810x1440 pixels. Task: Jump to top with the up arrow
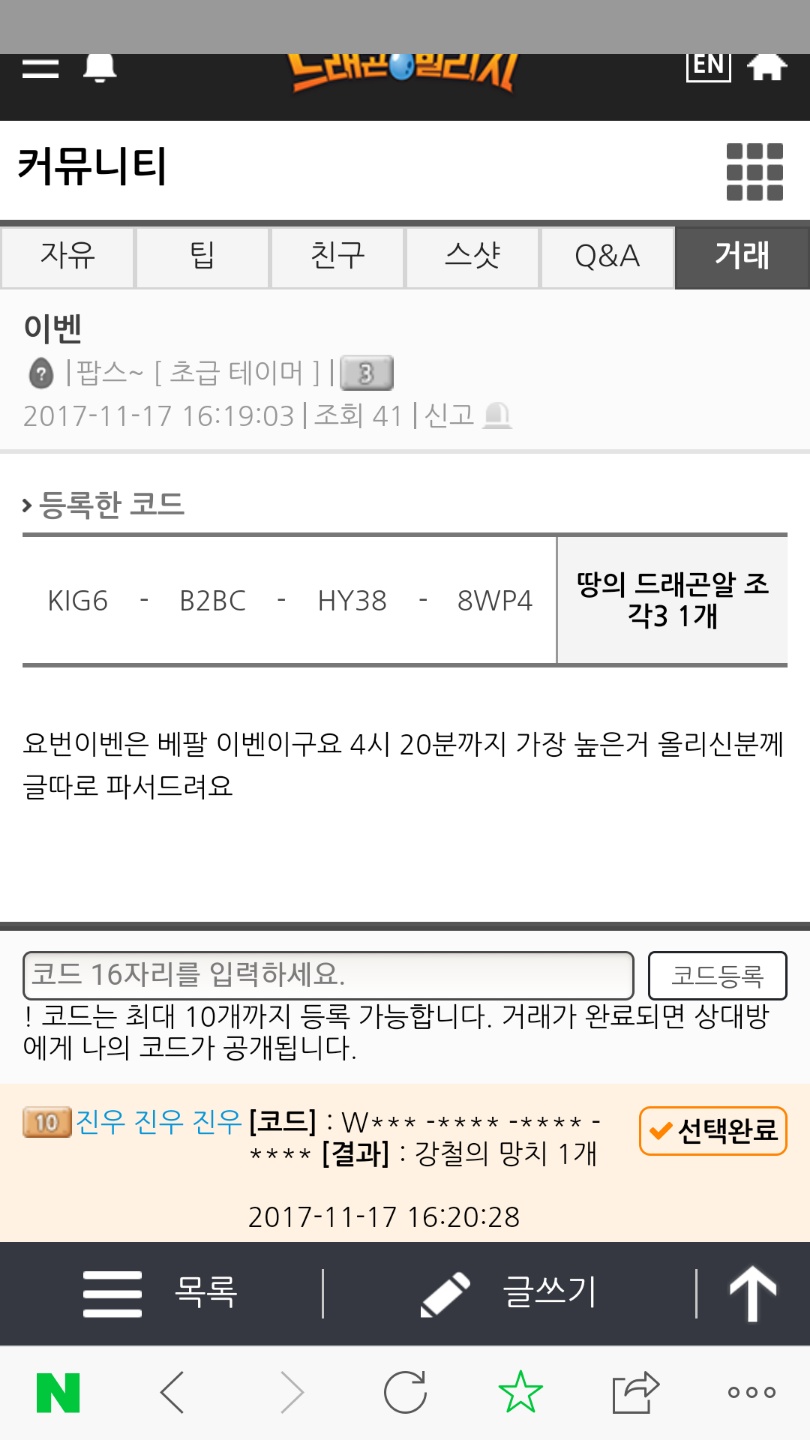point(752,1293)
